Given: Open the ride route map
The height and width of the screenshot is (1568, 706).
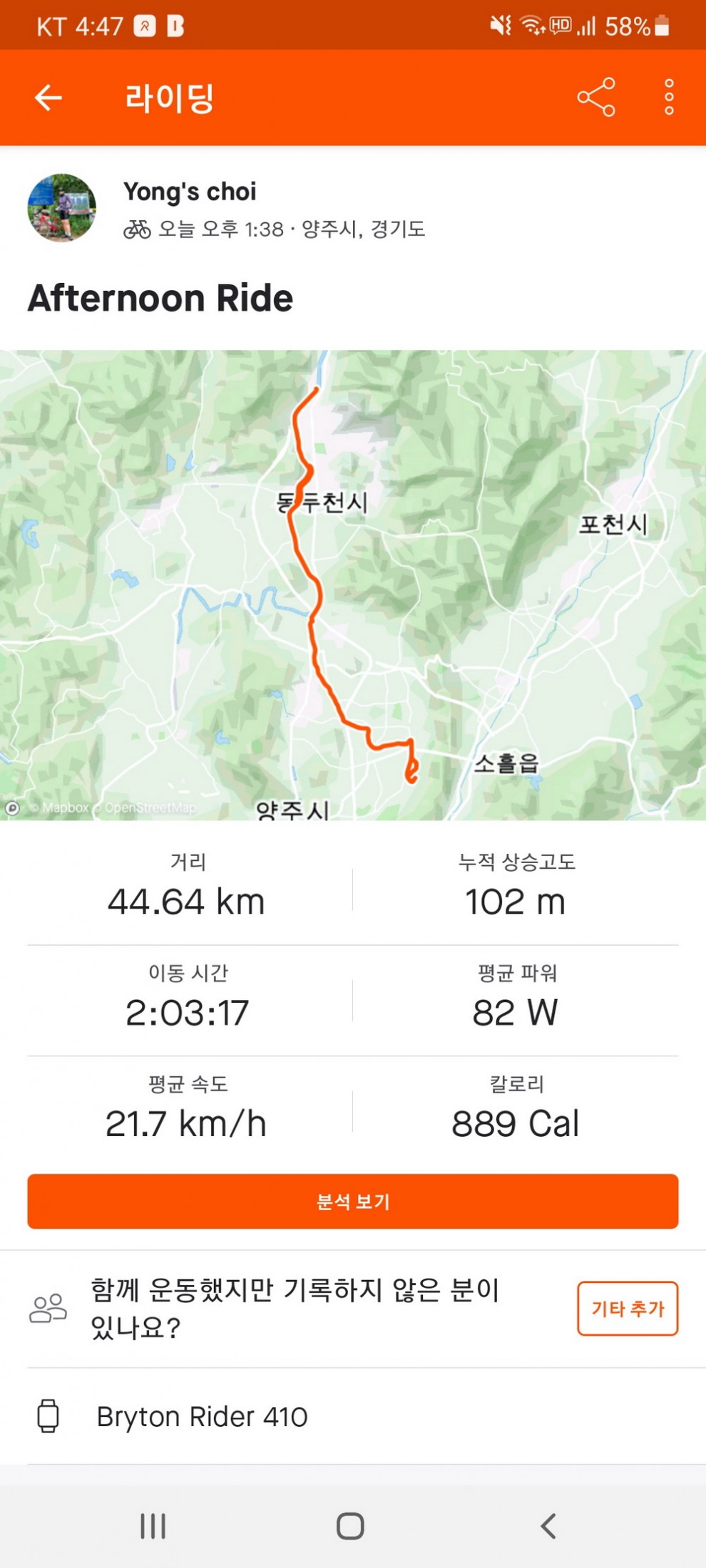Looking at the screenshot, I should pos(353,584).
